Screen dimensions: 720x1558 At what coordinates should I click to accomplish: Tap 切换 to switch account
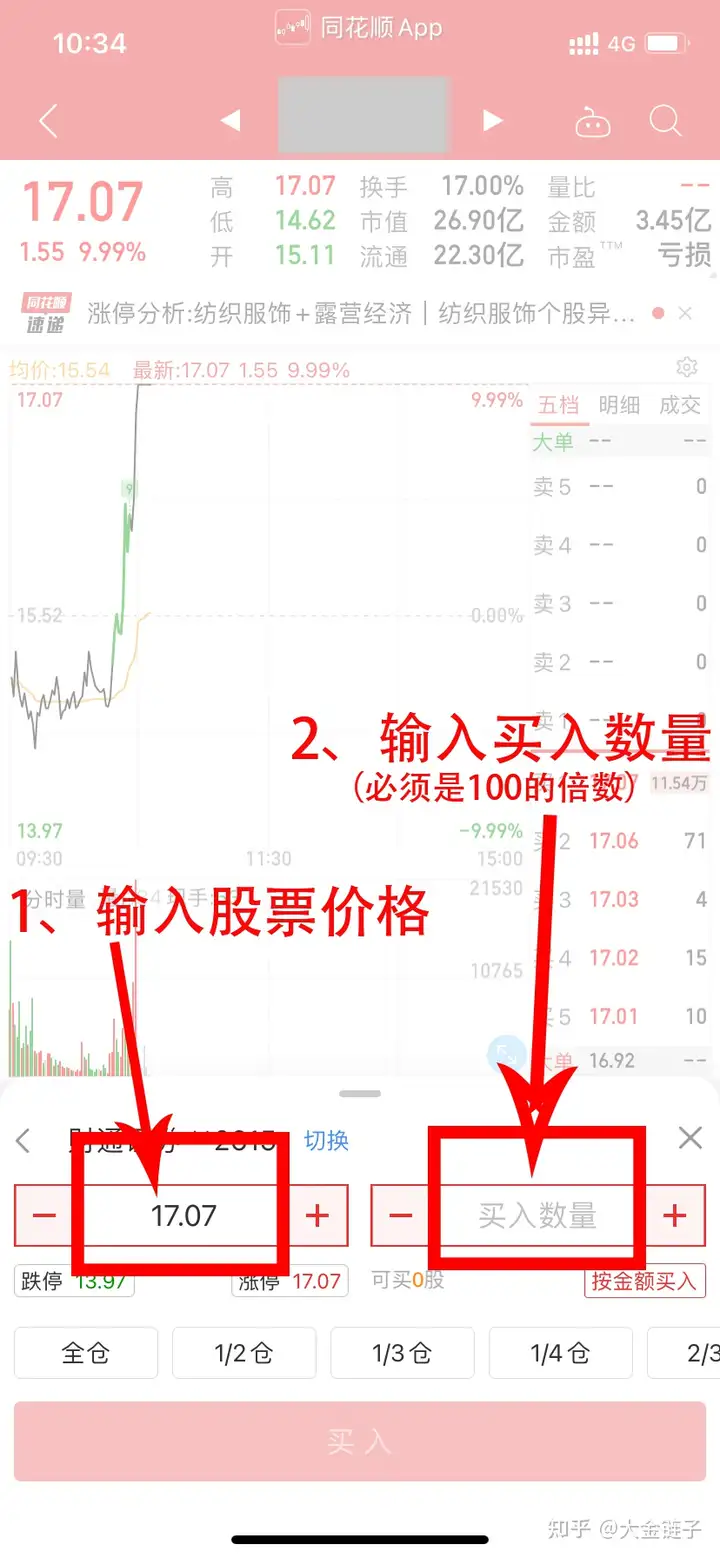326,1140
